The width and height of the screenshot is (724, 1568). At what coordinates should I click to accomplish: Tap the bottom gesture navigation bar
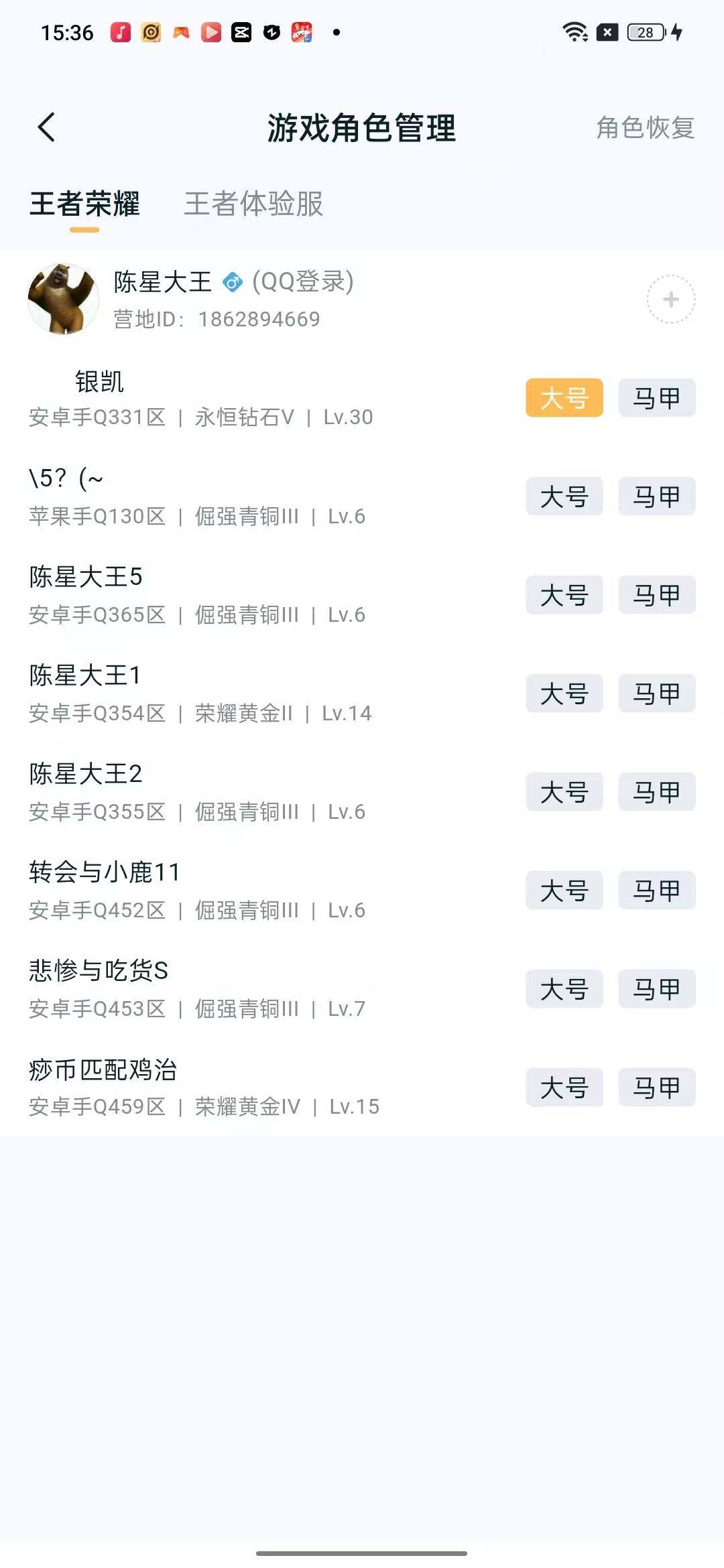[362, 1552]
